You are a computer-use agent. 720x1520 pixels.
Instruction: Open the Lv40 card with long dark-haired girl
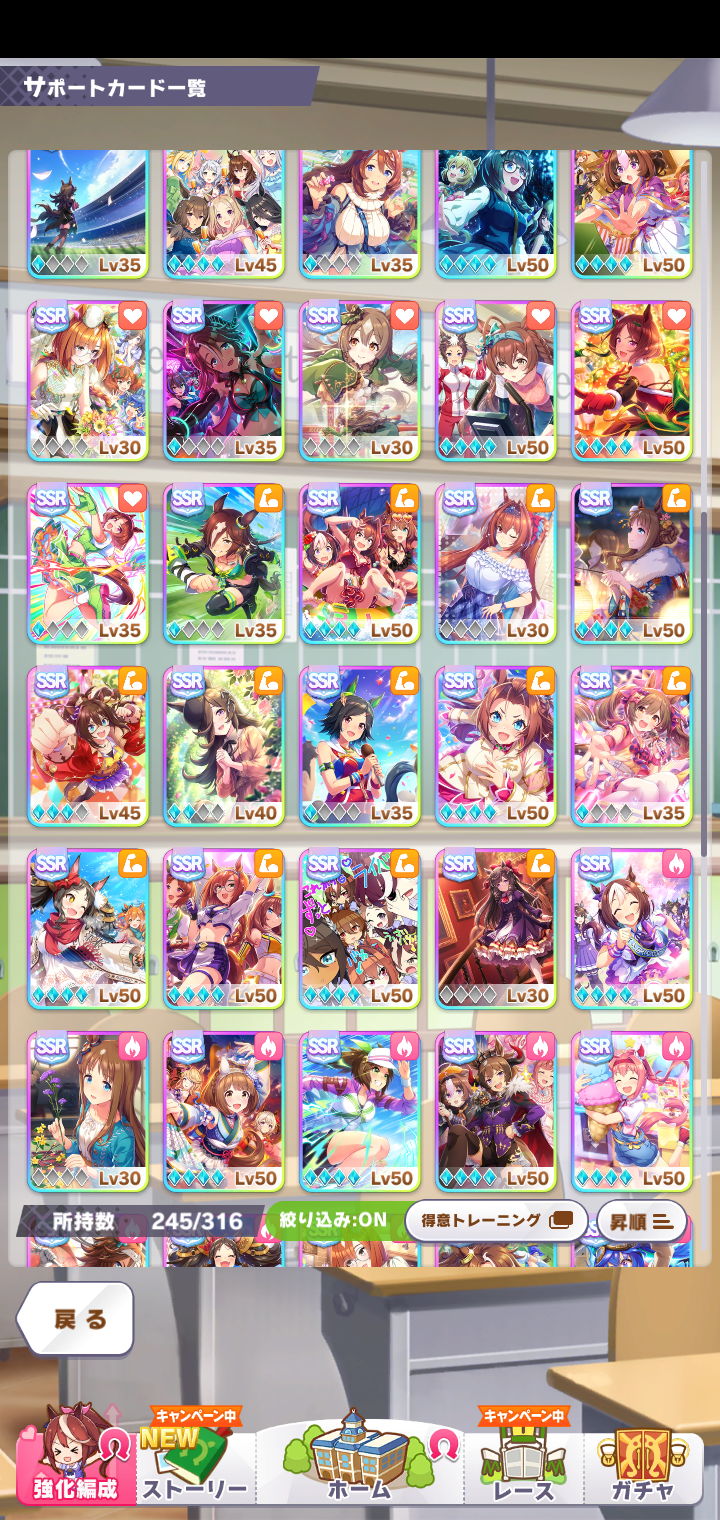[x=224, y=746]
